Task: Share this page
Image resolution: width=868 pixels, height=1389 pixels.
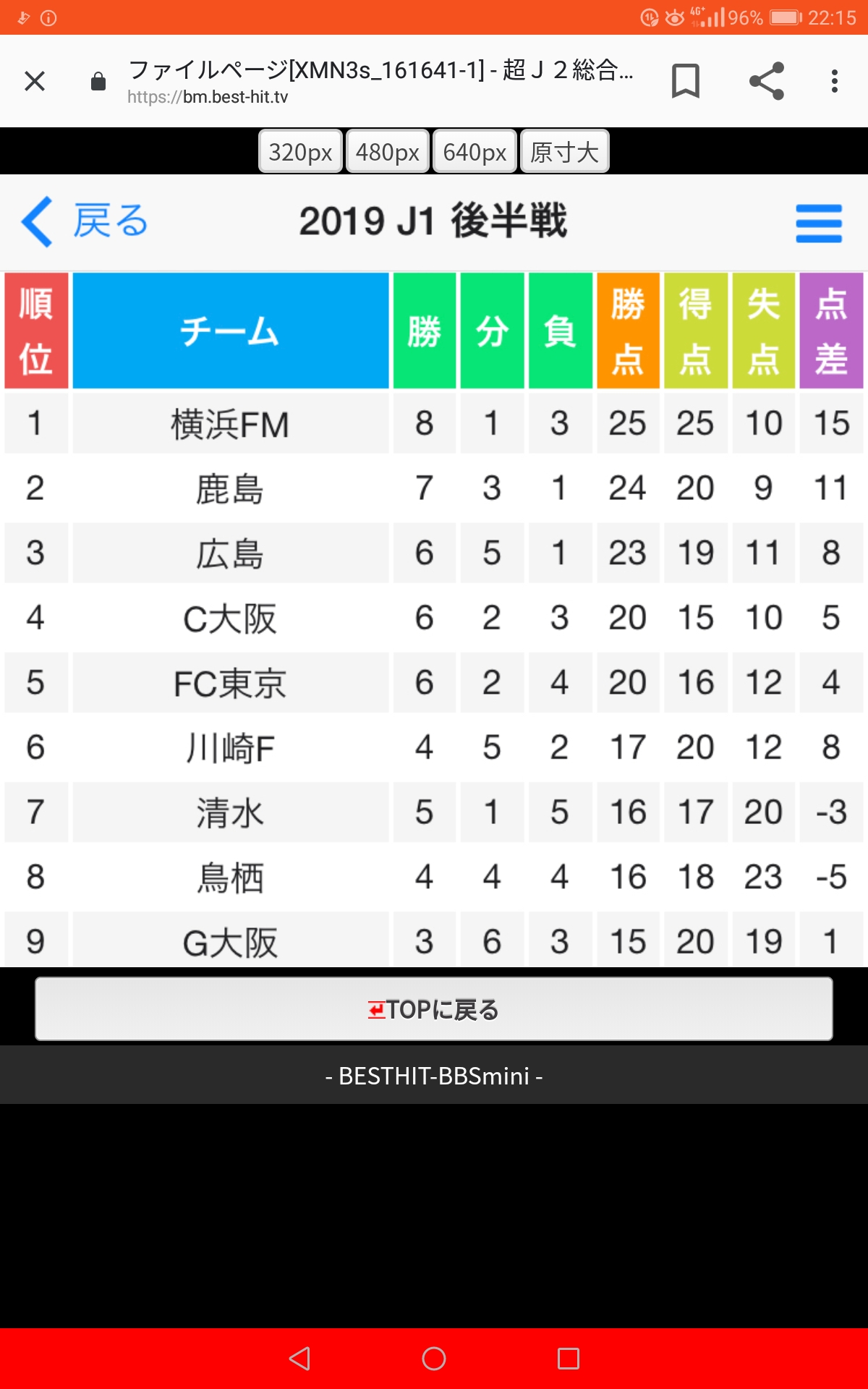Action: pyautogui.click(x=767, y=80)
